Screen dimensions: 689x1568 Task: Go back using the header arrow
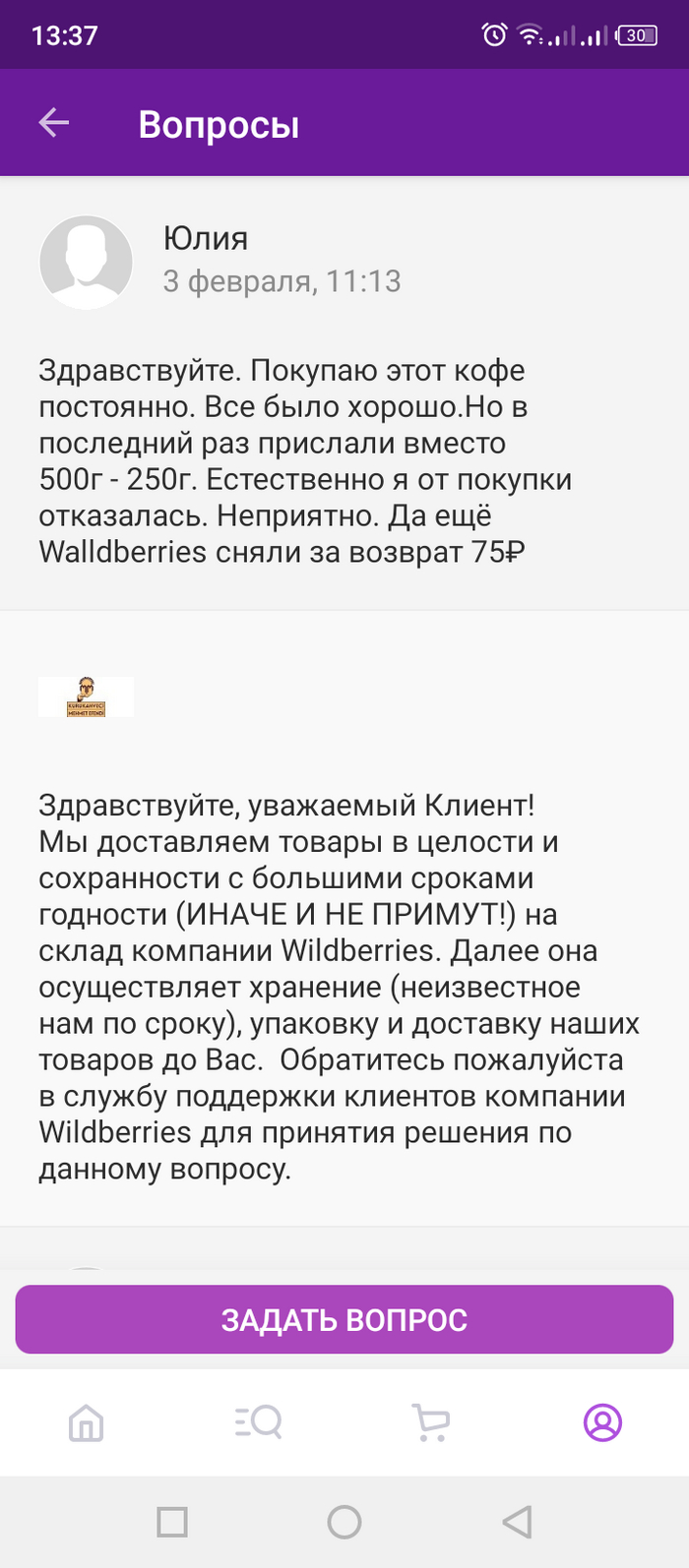point(54,123)
